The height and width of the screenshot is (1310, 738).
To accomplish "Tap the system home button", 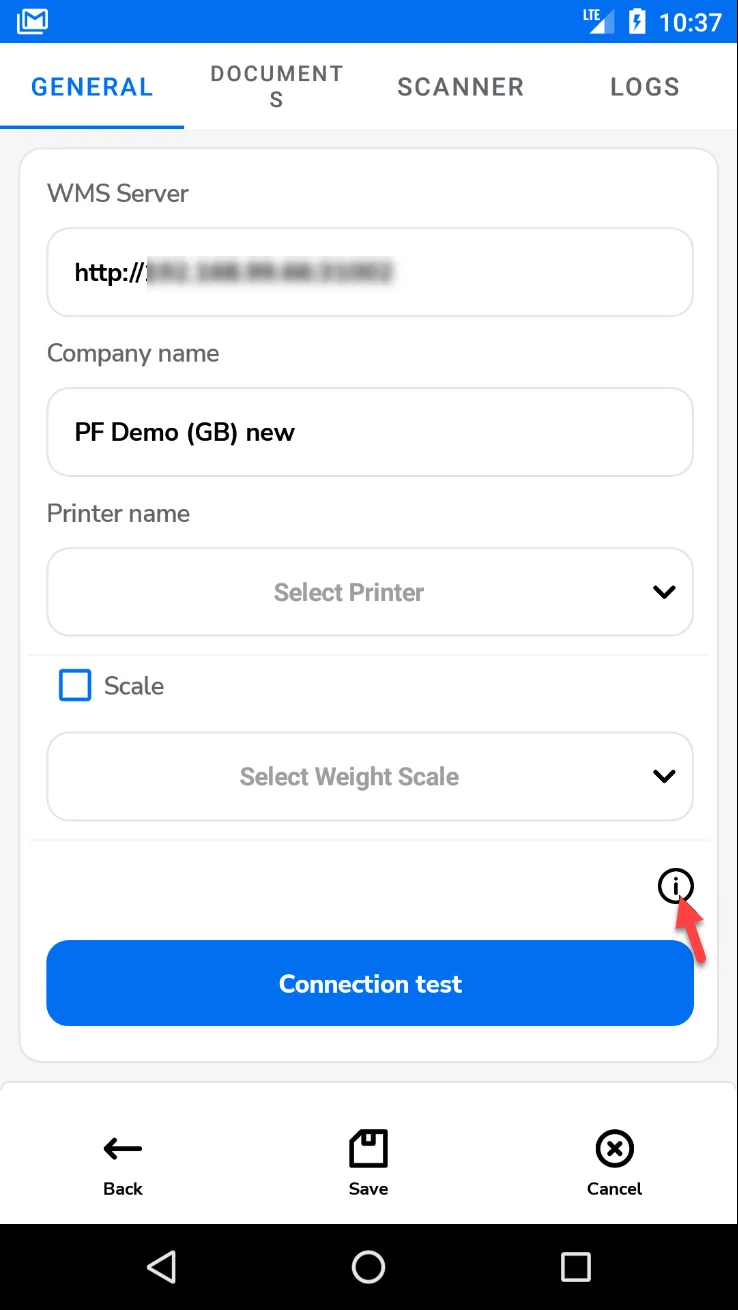I will [368, 1267].
